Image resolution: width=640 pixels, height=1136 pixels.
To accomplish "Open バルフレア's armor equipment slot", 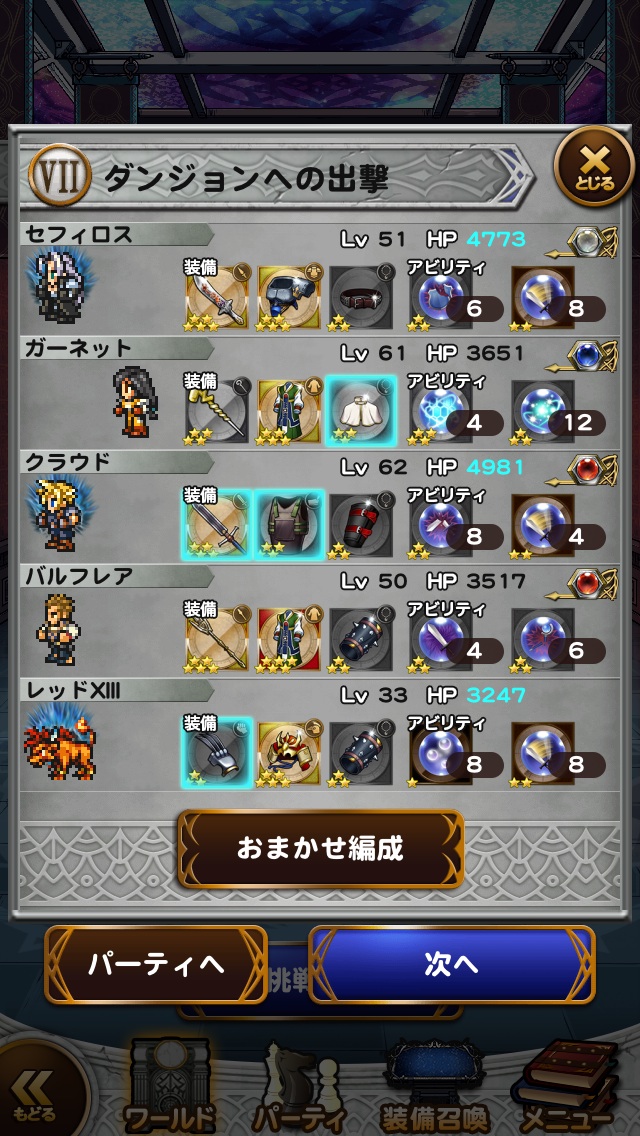I will [x=289, y=637].
